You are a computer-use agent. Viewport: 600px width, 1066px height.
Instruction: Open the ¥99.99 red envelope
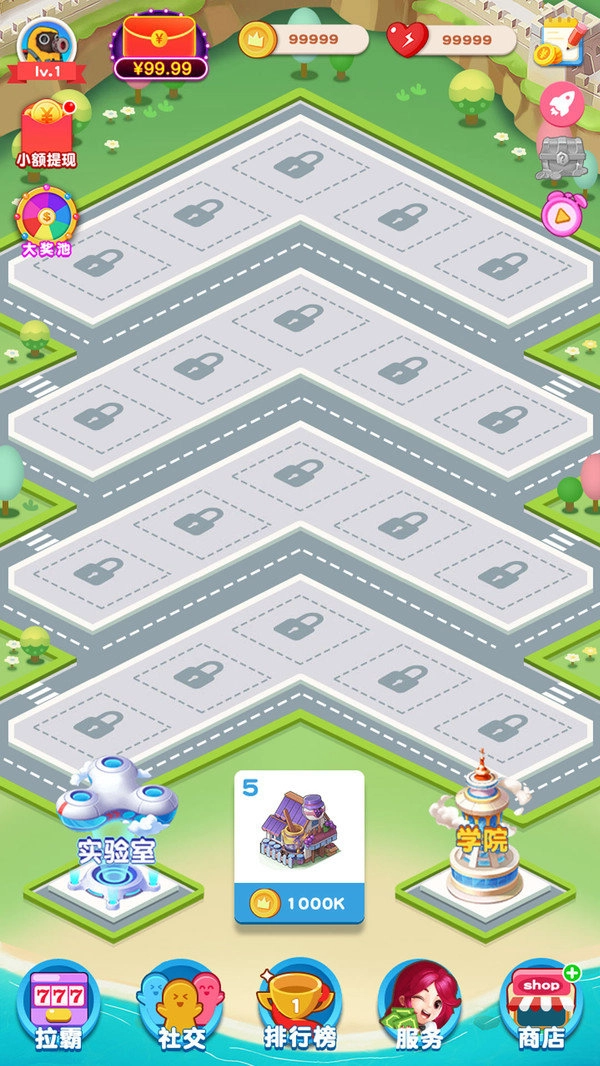tap(159, 46)
